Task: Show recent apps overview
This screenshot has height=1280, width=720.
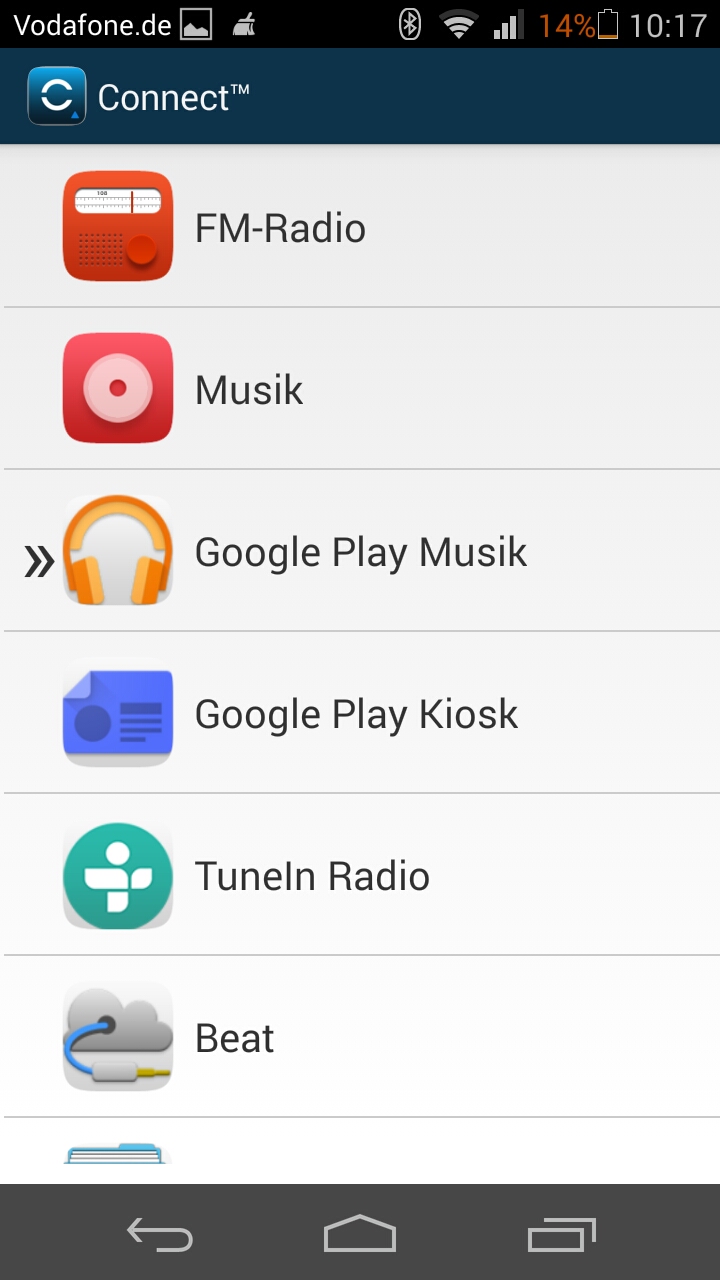Action: pyautogui.click(x=561, y=1234)
